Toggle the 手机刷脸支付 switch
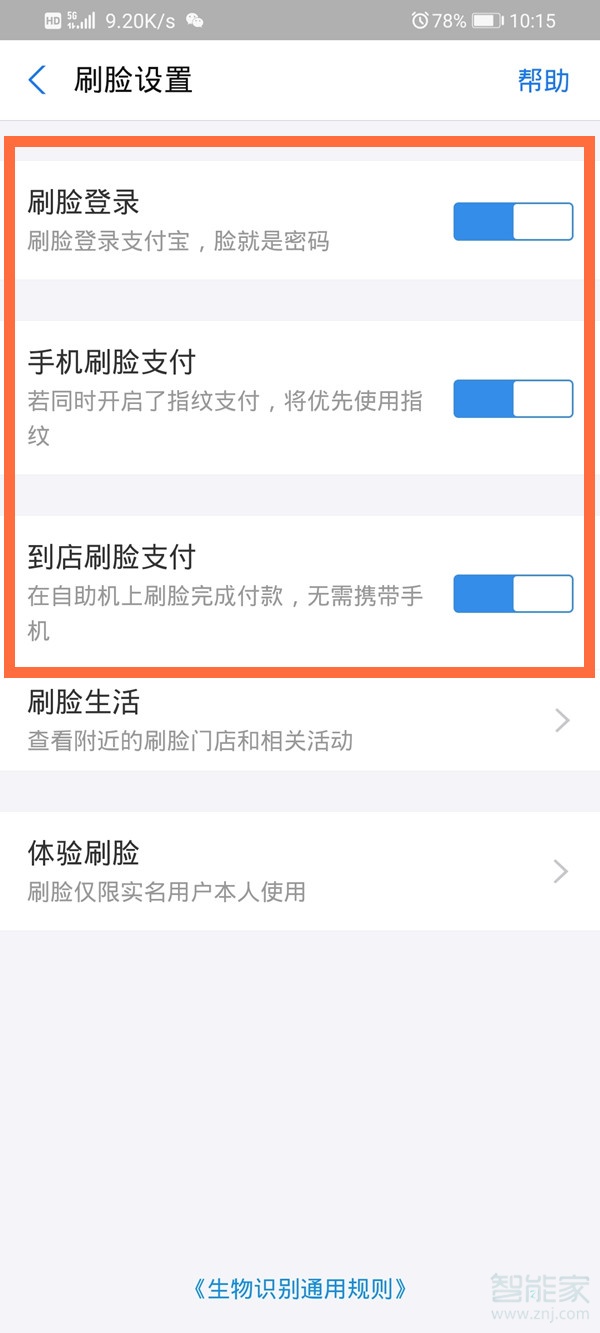 click(x=513, y=398)
